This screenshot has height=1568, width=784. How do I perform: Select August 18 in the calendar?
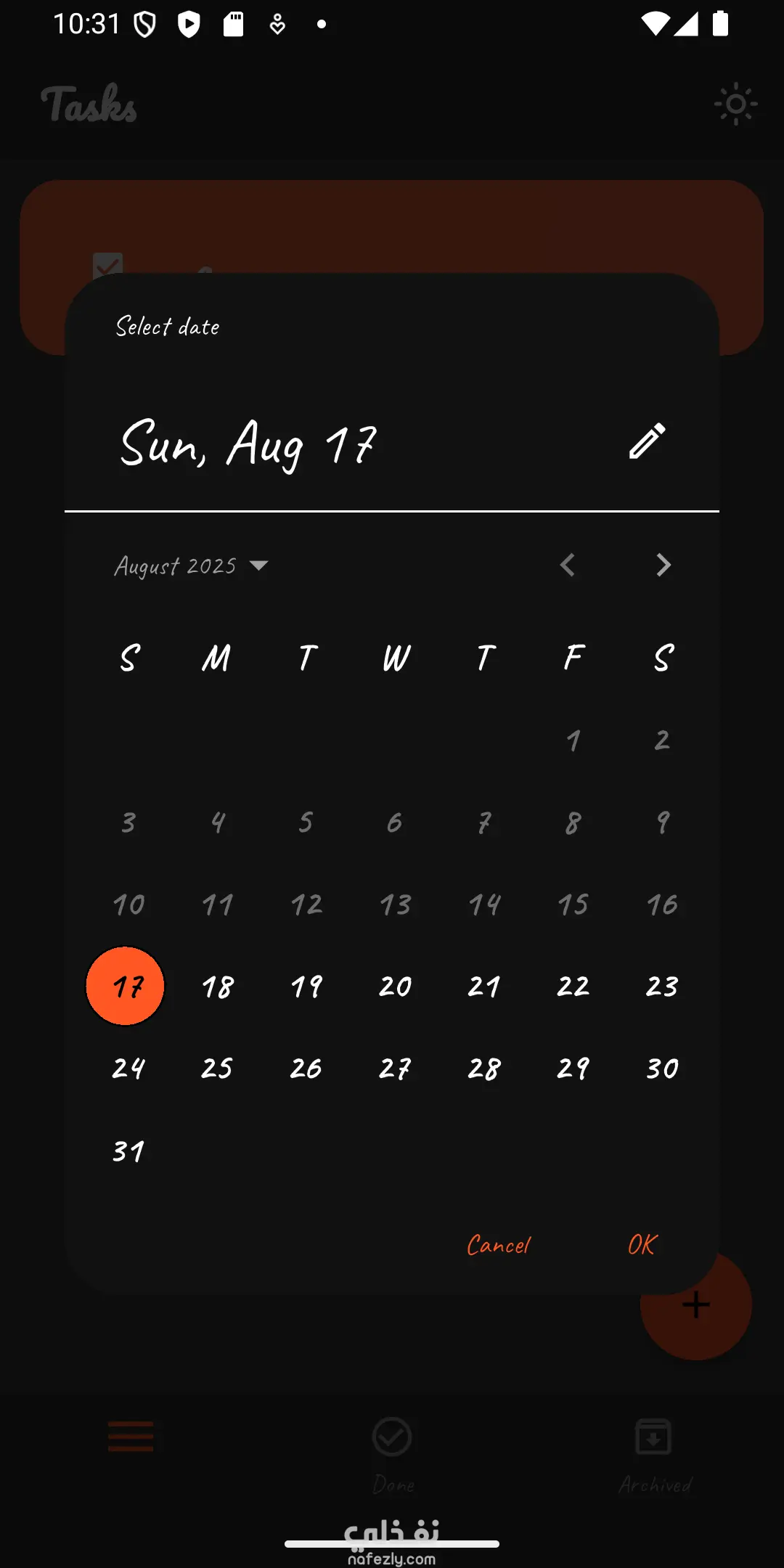pos(217,987)
